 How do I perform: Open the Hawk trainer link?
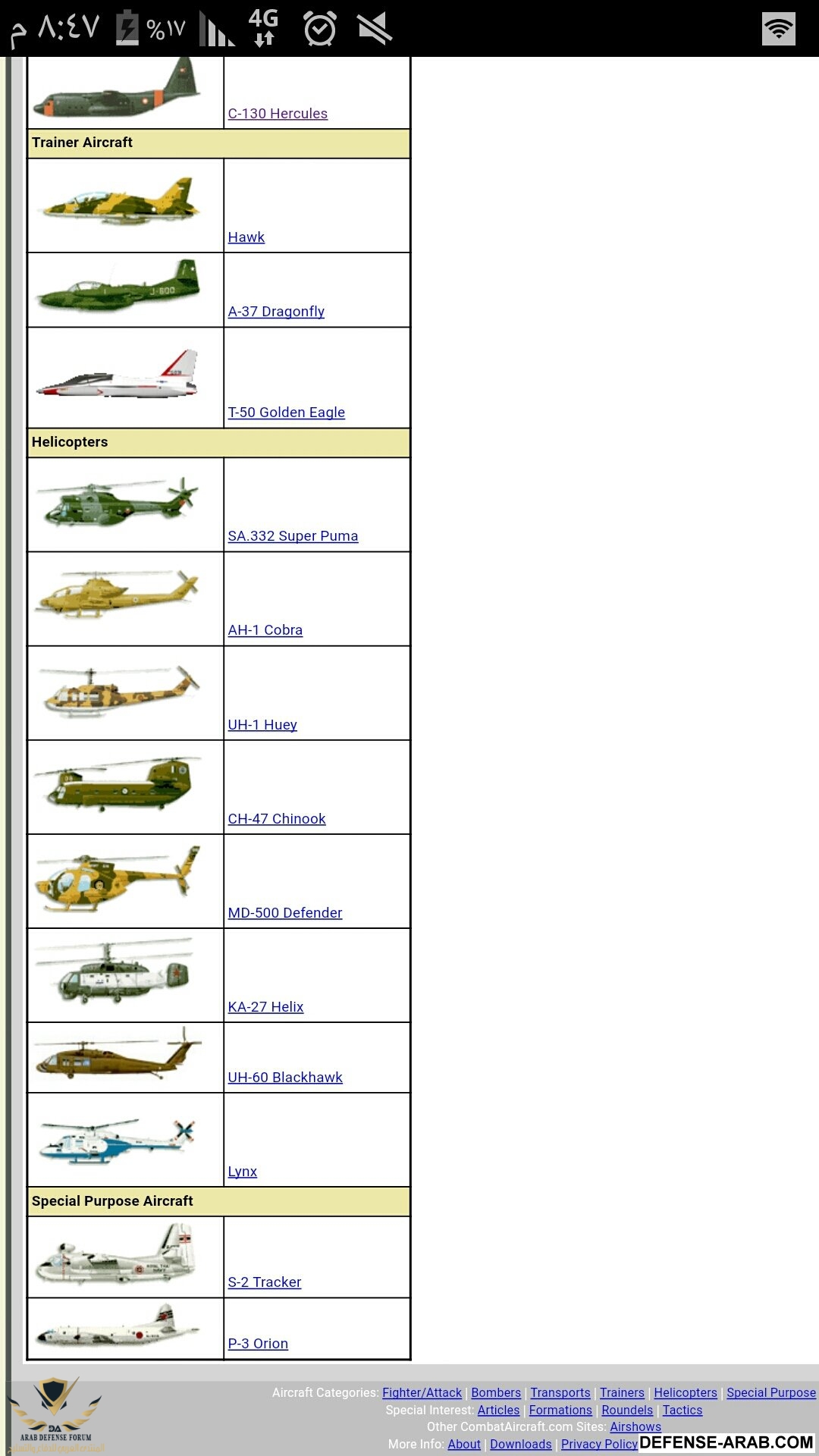[246, 237]
